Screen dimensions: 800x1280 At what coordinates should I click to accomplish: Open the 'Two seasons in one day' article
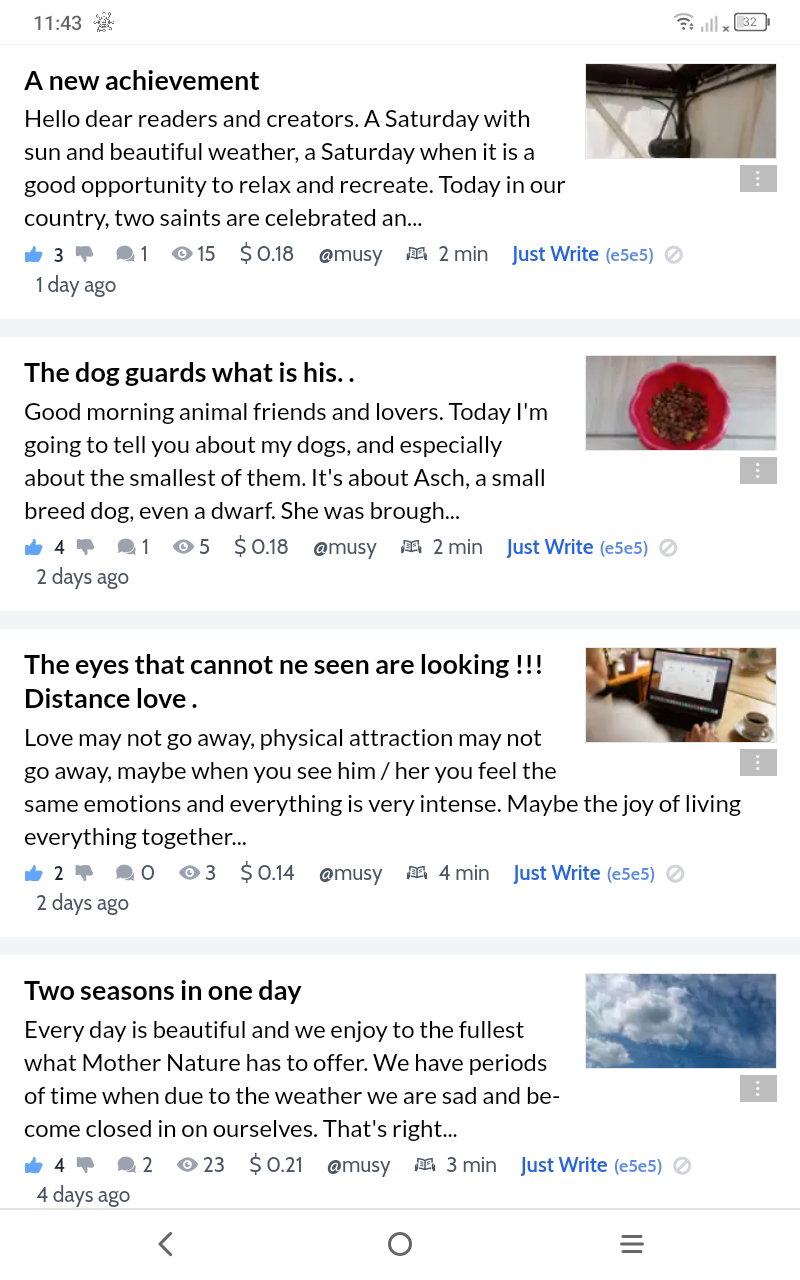[163, 991]
